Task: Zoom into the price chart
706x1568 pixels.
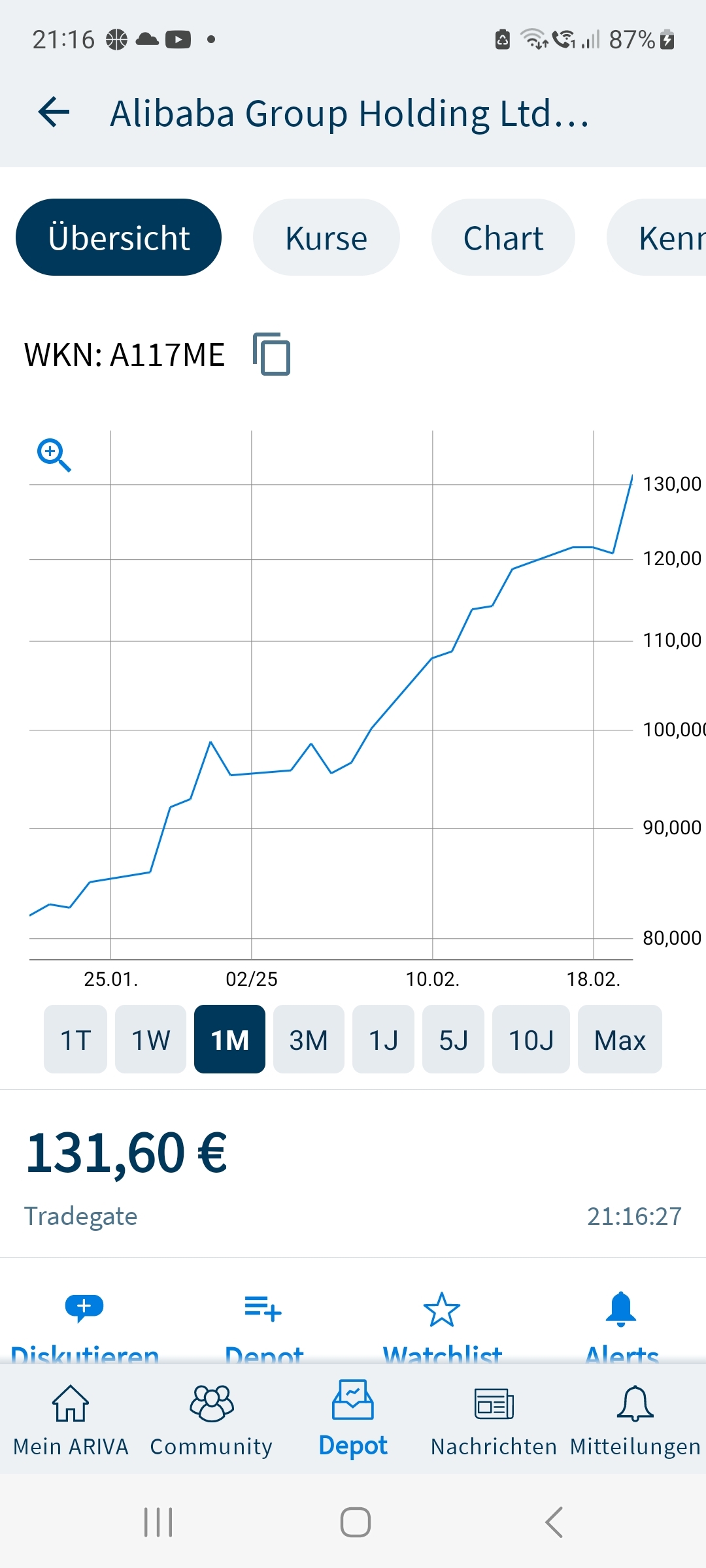Action: (54, 455)
